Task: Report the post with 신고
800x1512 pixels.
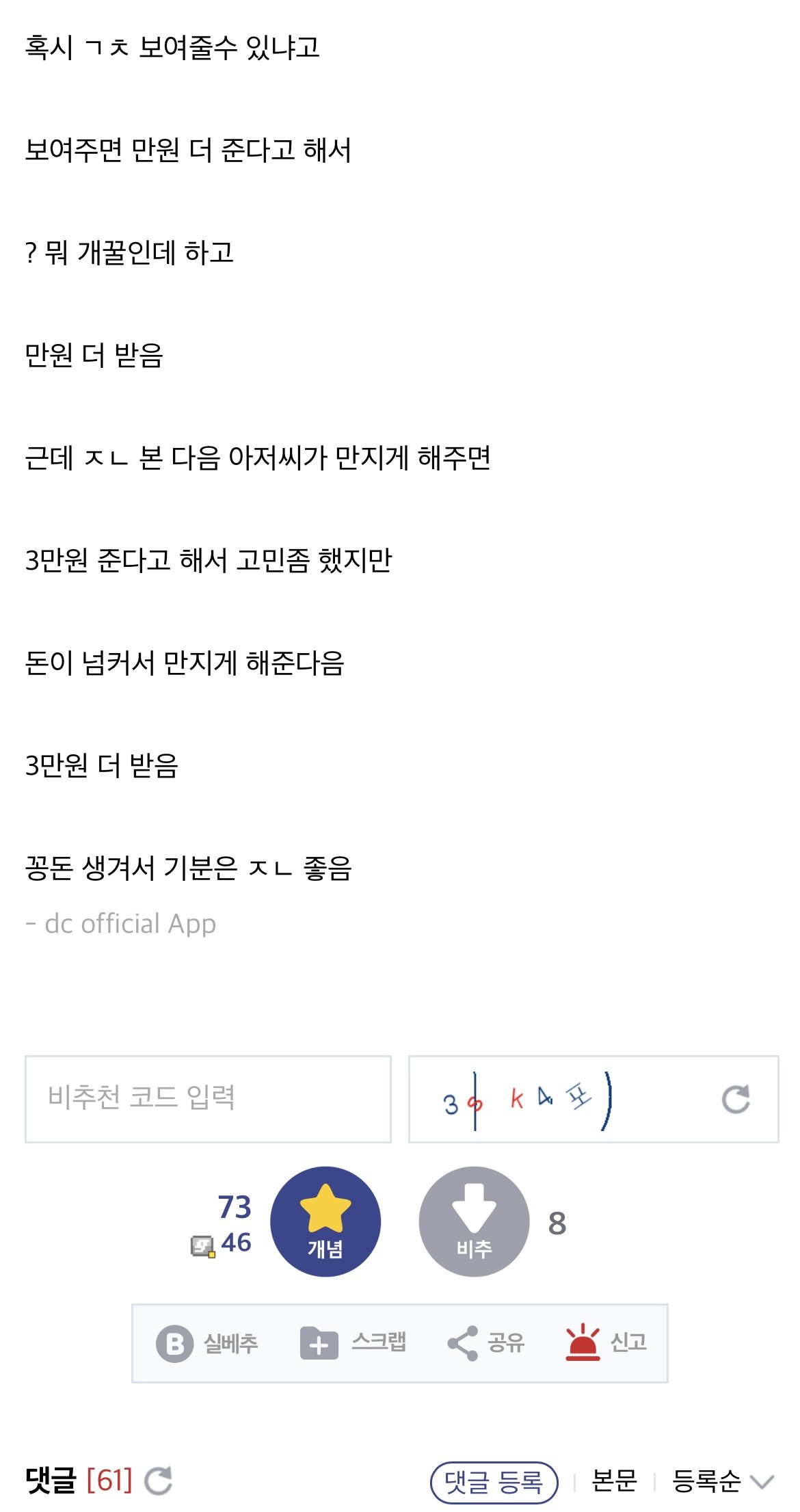Action: tap(606, 1343)
